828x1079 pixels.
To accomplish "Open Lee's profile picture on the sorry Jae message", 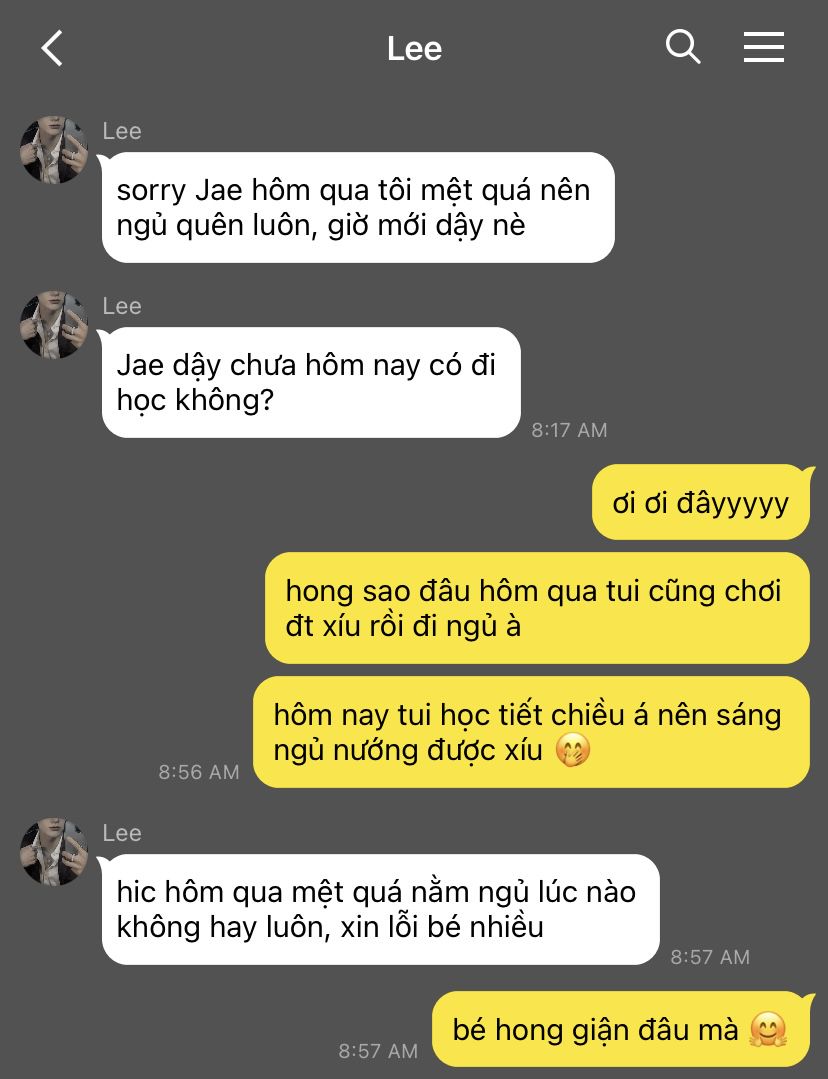I will point(54,149).
